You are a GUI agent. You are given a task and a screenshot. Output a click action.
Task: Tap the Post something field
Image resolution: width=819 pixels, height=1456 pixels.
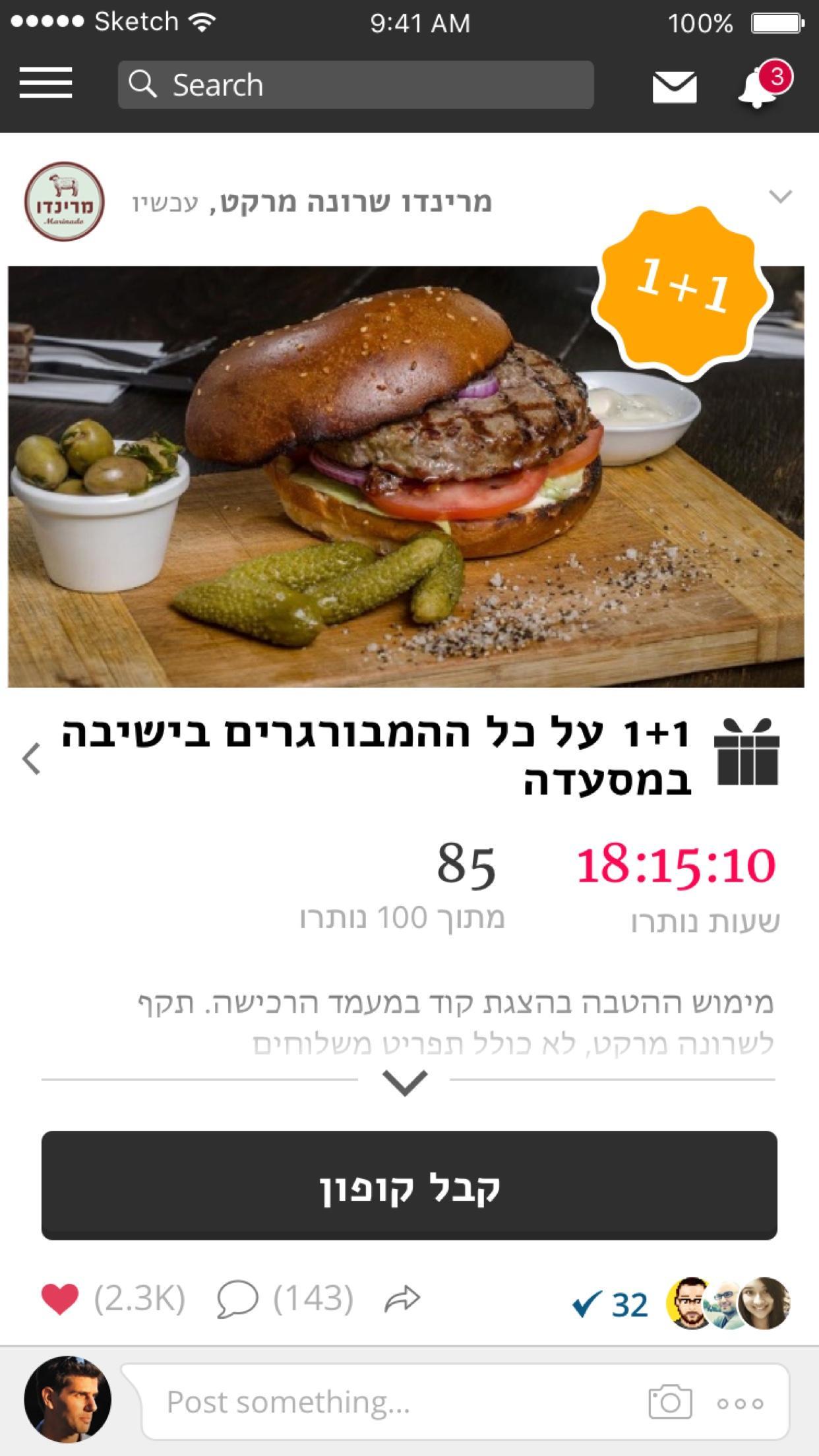396,1402
